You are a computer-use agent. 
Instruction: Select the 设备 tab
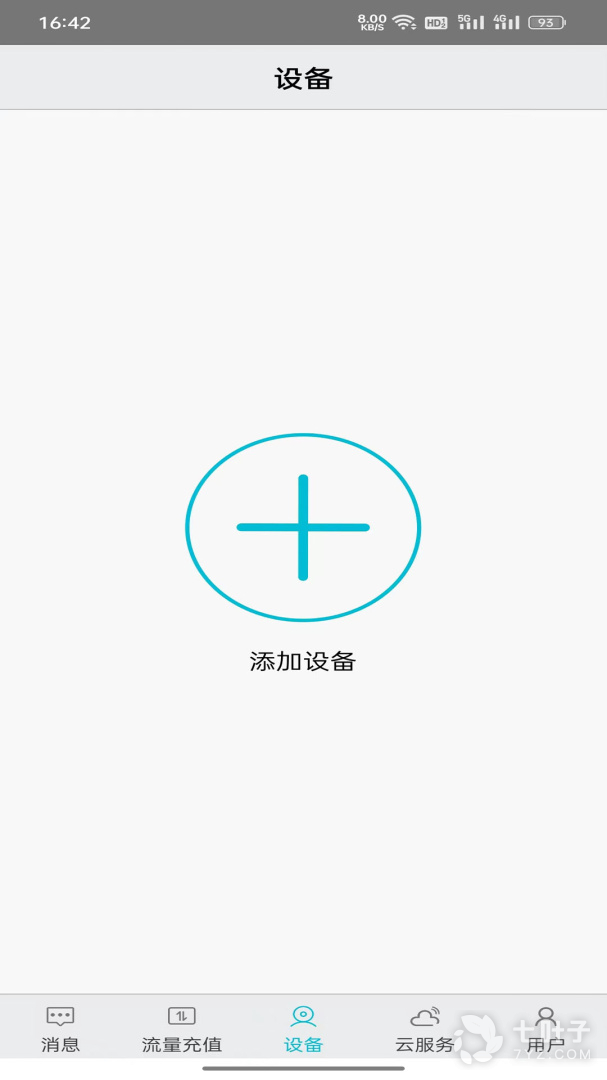[x=303, y=1028]
